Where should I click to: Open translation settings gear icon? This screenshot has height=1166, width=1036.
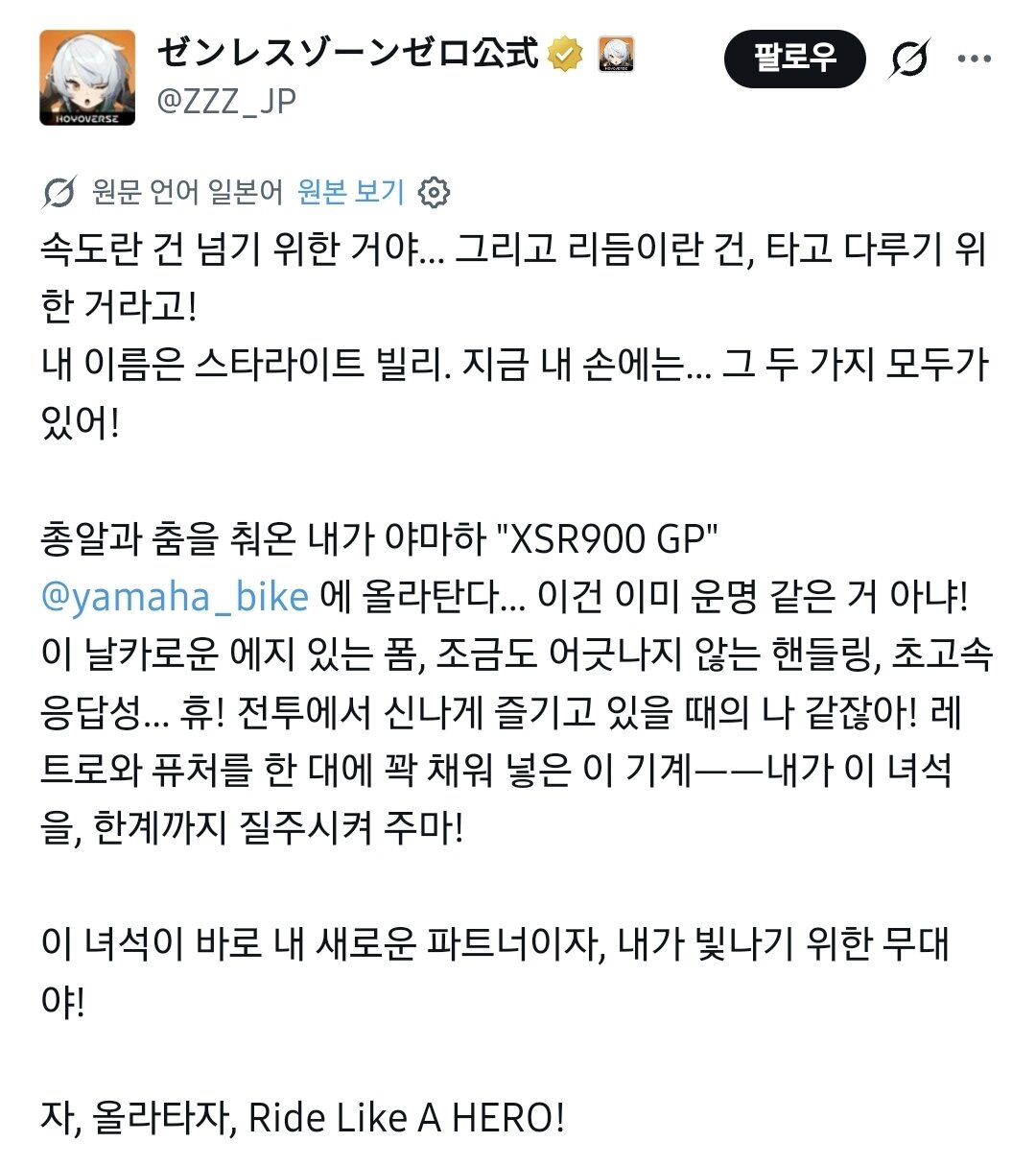[435, 193]
